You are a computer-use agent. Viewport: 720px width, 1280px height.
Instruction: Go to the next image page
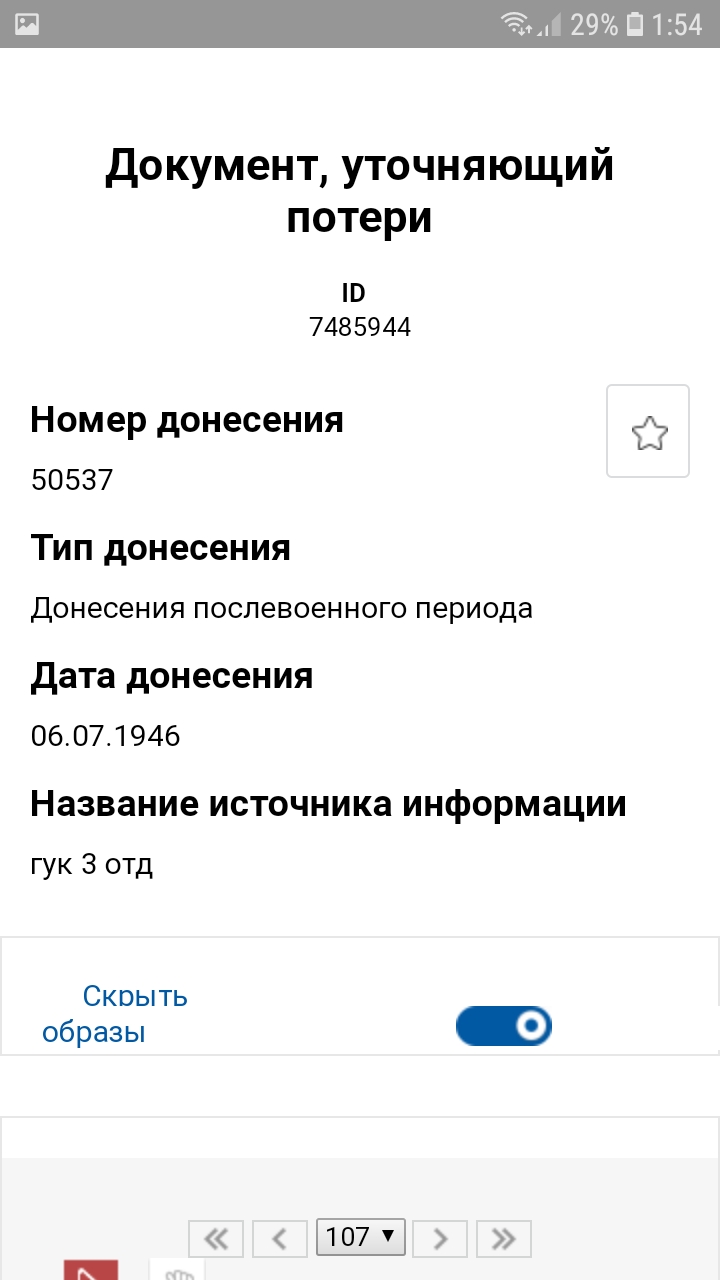click(440, 1239)
